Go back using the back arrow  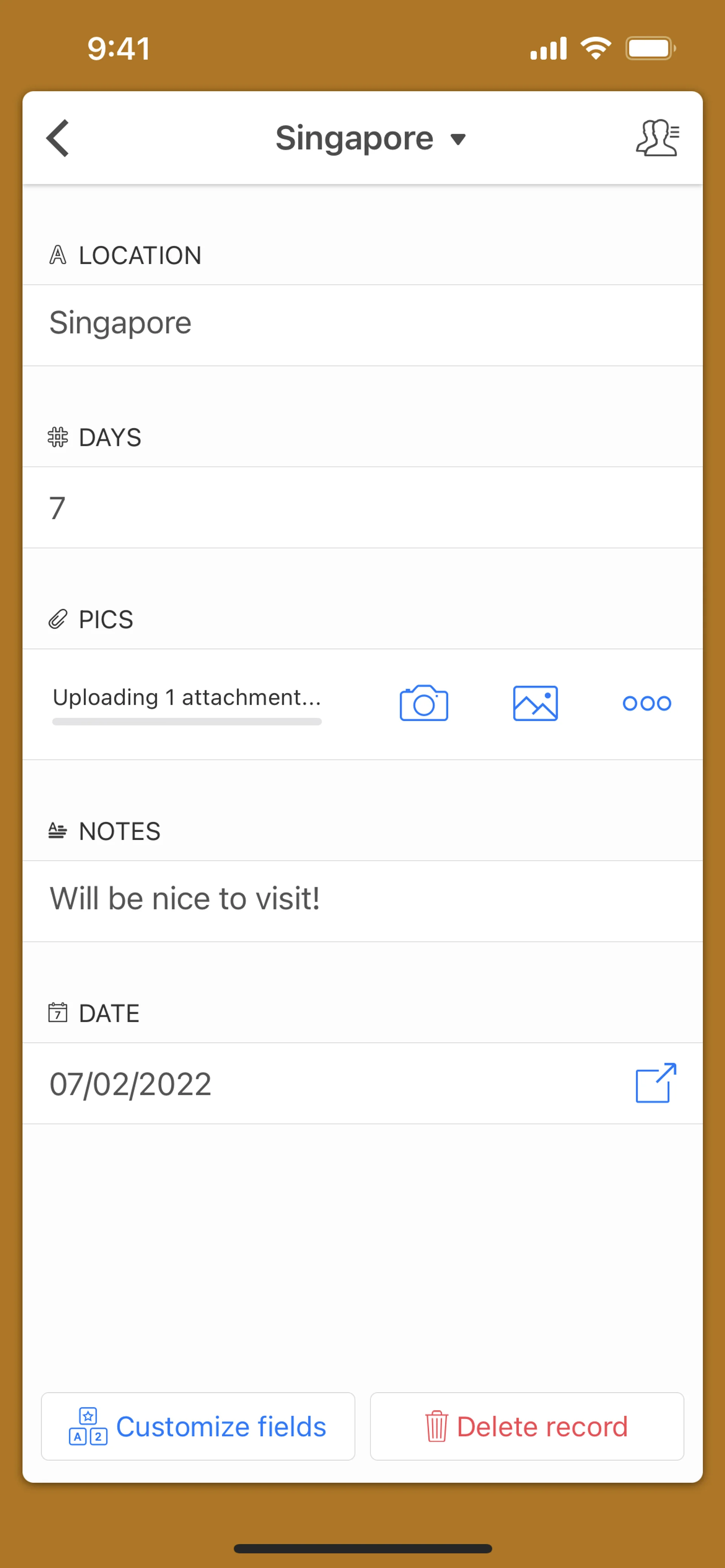[59, 138]
